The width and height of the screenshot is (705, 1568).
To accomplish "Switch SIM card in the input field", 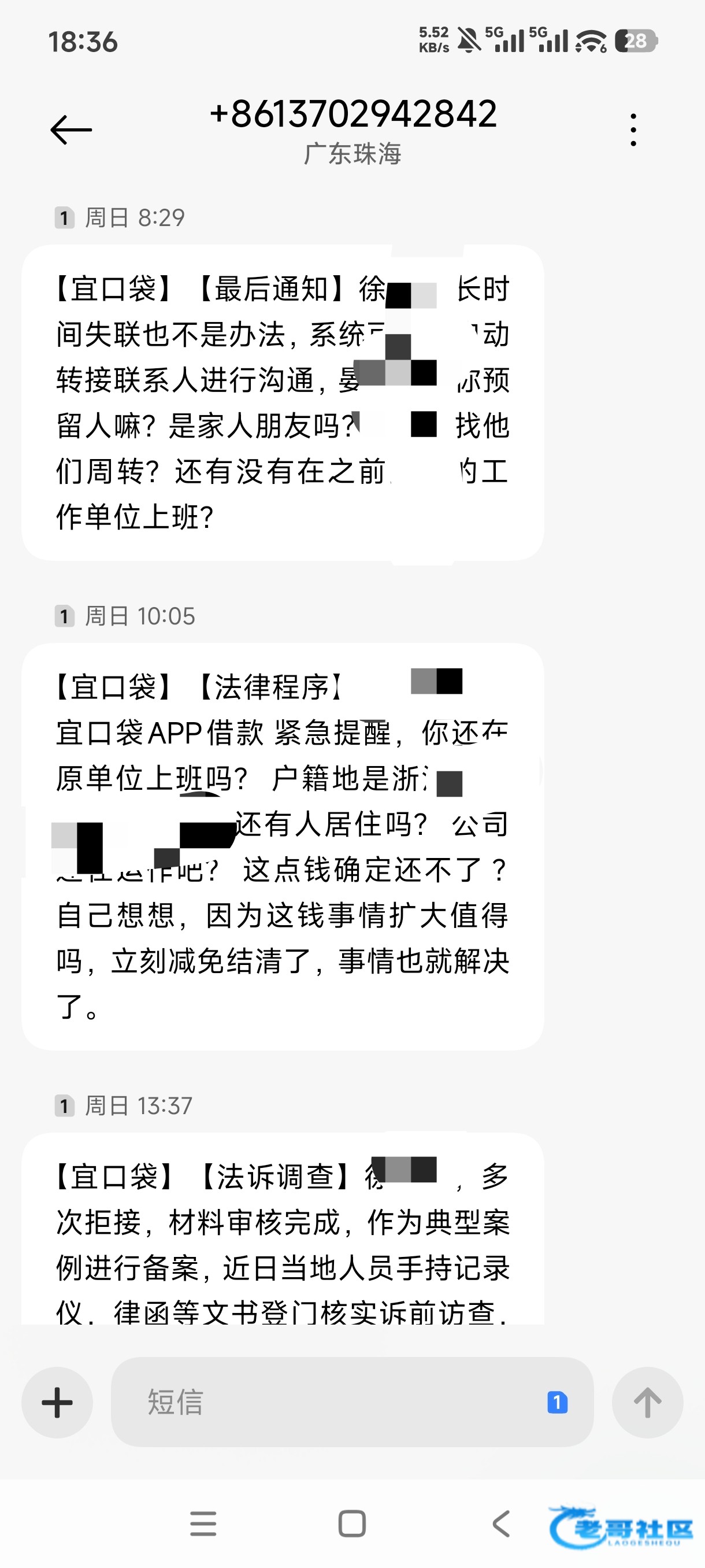I will [557, 1402].
